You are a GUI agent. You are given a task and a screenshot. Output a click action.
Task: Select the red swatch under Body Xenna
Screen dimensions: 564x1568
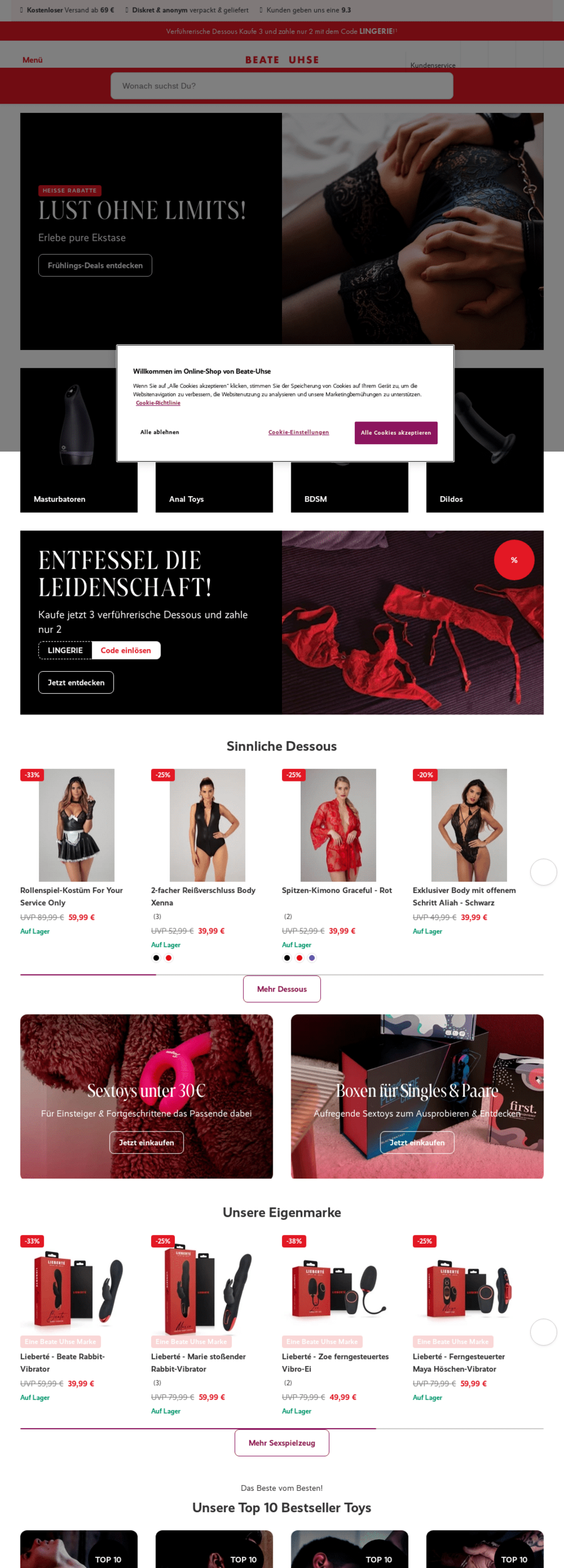coord(169,958)
